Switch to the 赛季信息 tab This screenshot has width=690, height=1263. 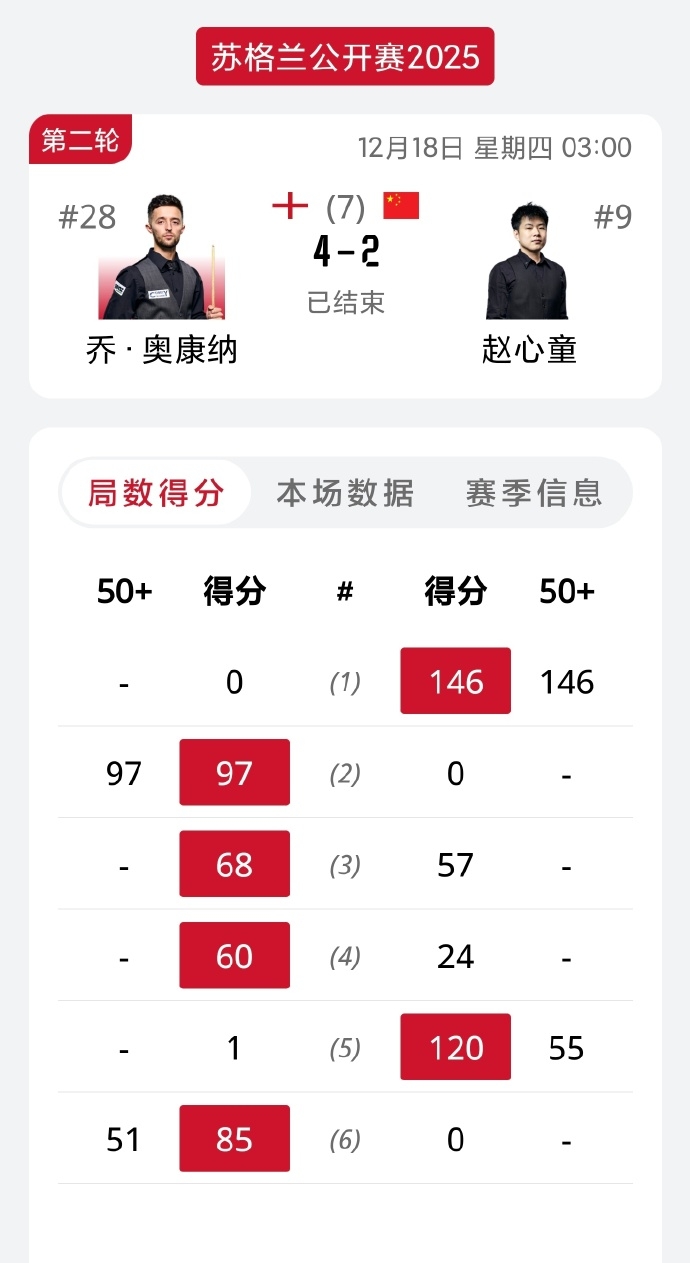point(534,492)
